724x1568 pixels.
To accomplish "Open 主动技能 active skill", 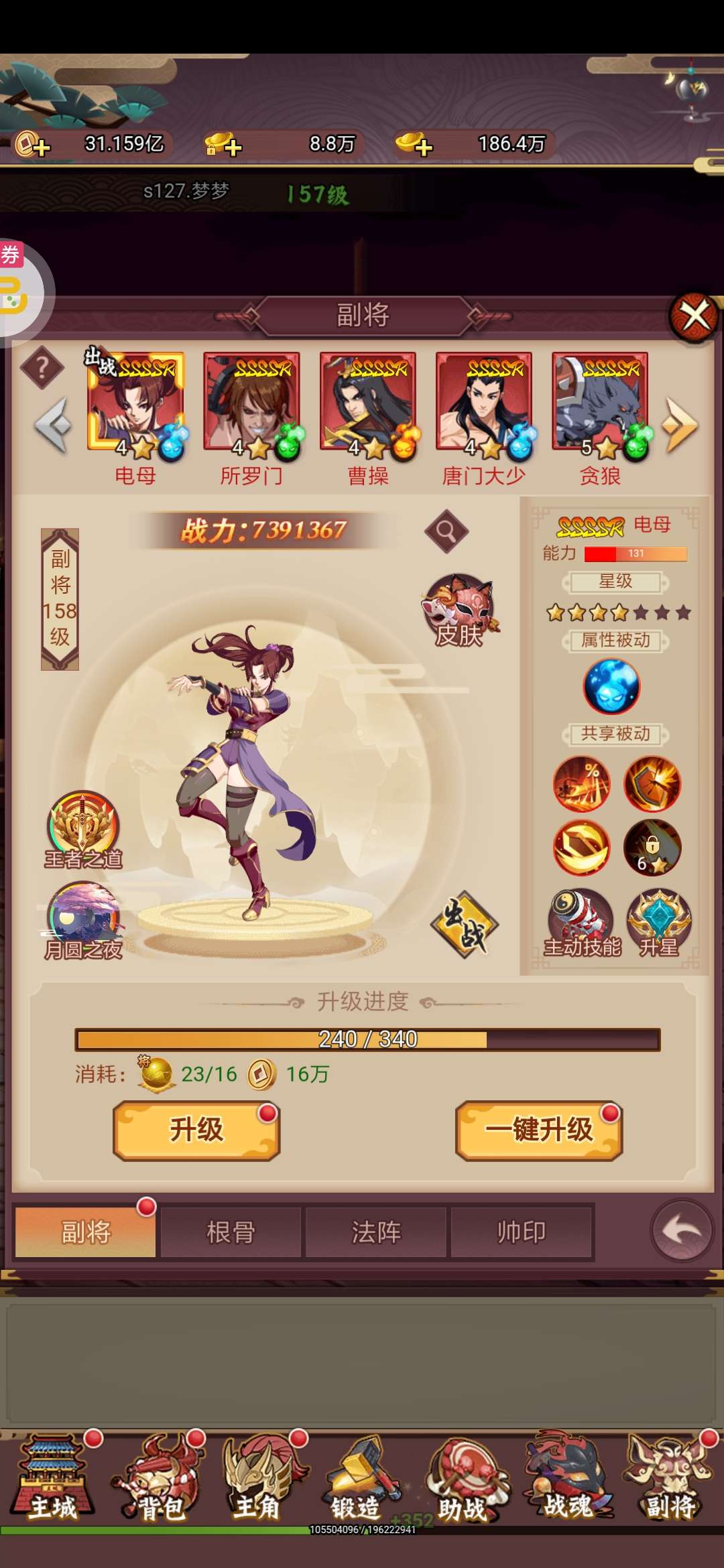I will pos(581,923).
